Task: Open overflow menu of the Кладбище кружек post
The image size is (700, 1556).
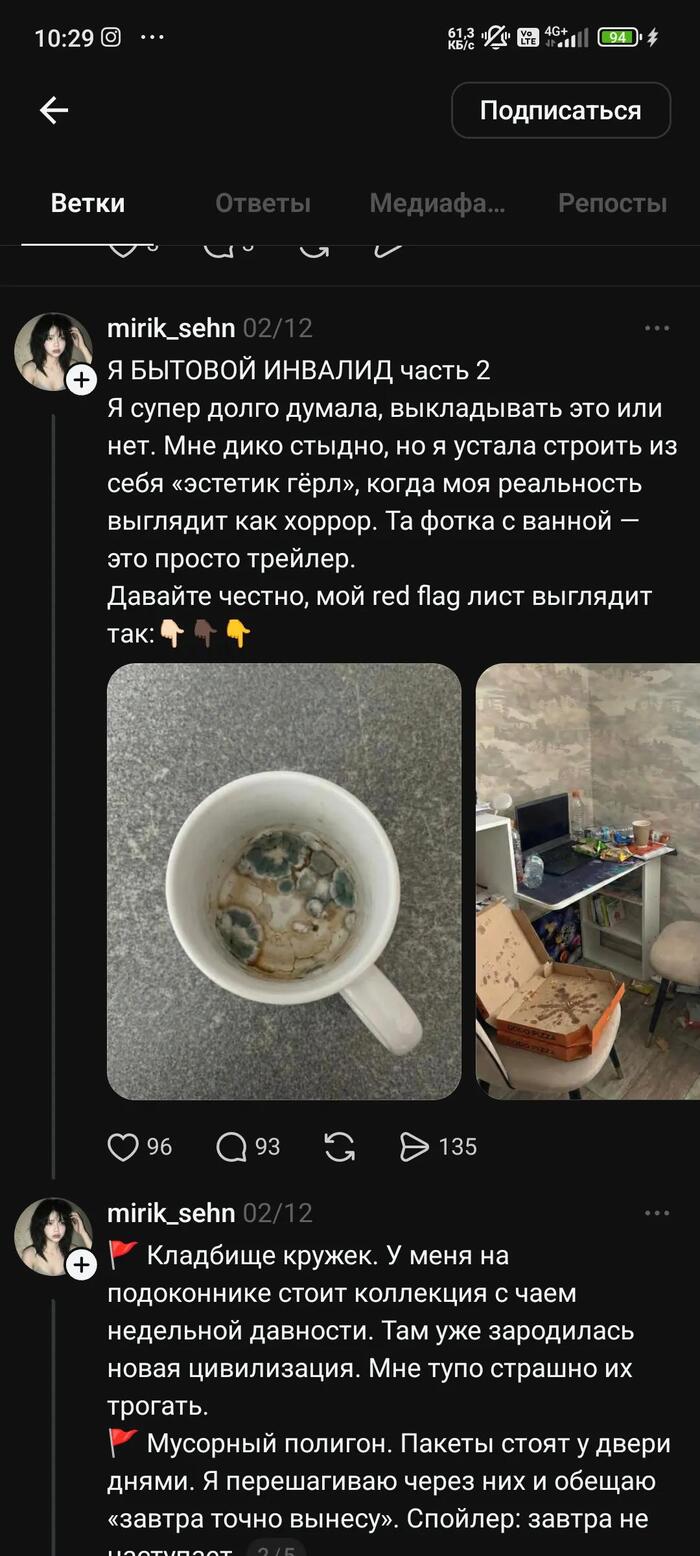Action: [x=657, y=1213]
